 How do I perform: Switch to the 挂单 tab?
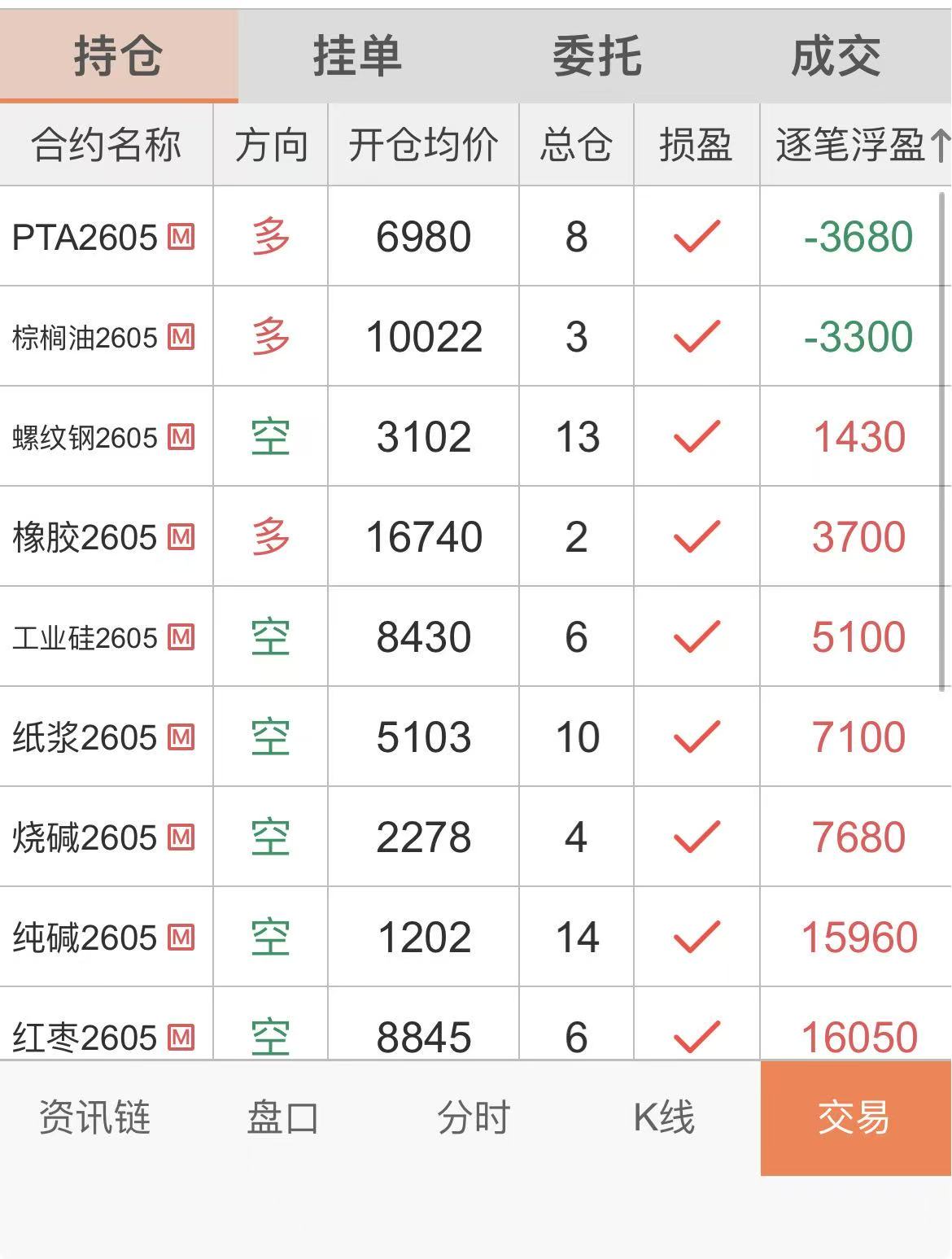tap(356, 55)
